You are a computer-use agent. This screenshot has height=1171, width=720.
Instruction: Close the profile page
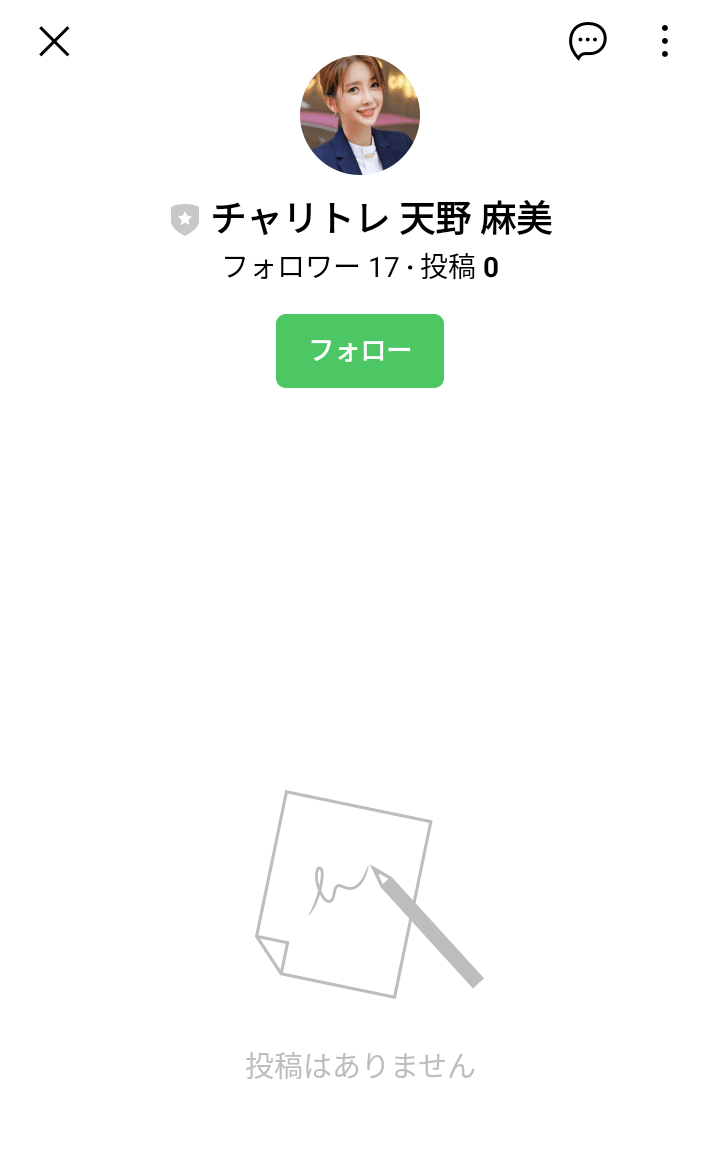(54, 41)
